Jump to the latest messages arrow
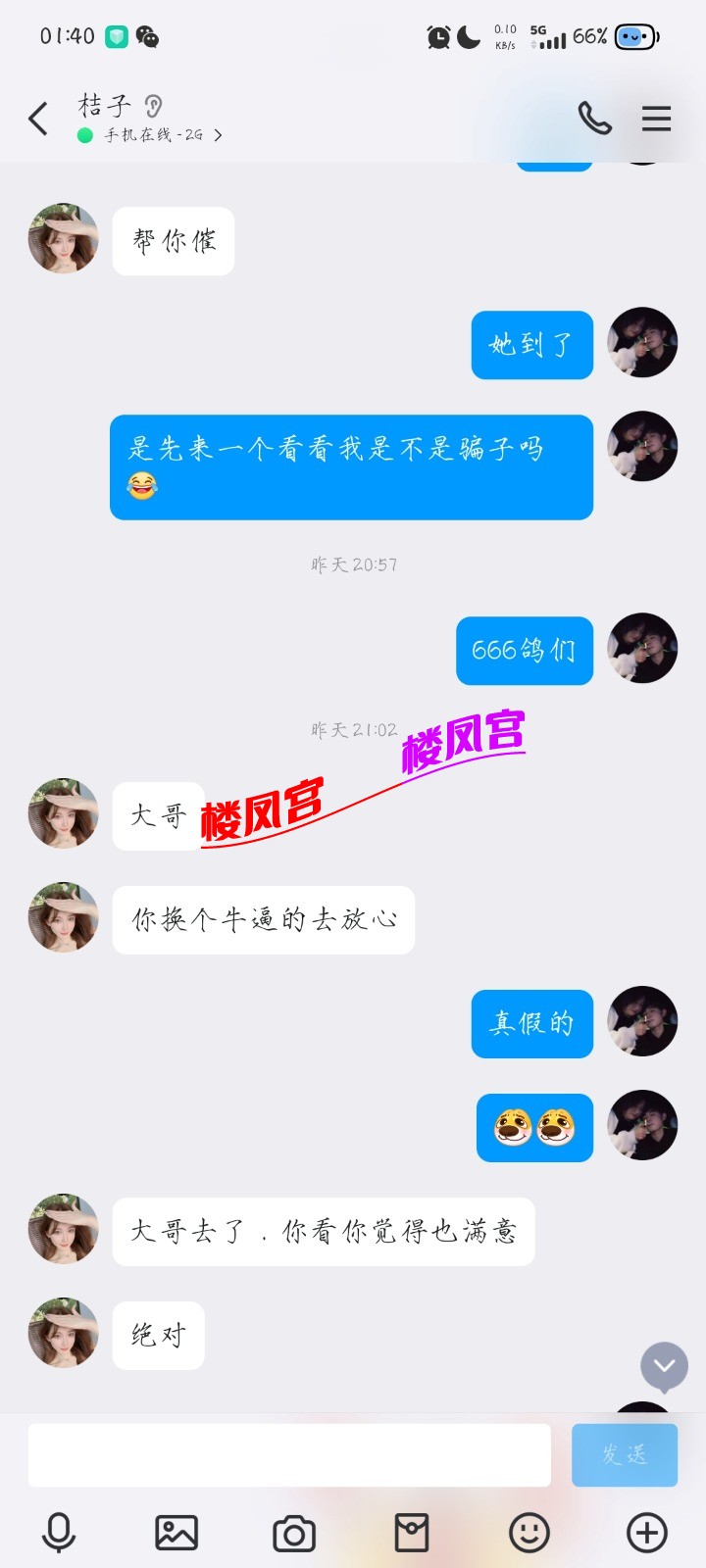706x1568 pixels. [664, 1366]
